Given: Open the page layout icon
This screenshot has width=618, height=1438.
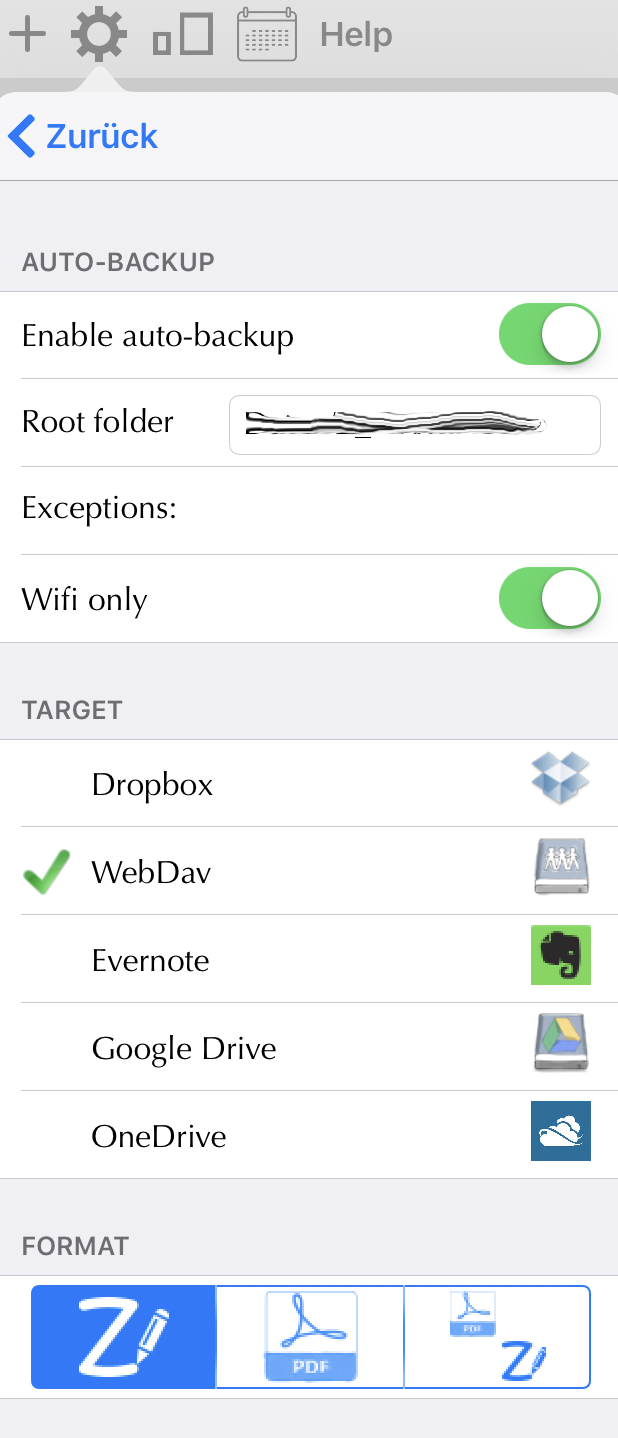Looking at the screenshot, I should click(183, 34).
